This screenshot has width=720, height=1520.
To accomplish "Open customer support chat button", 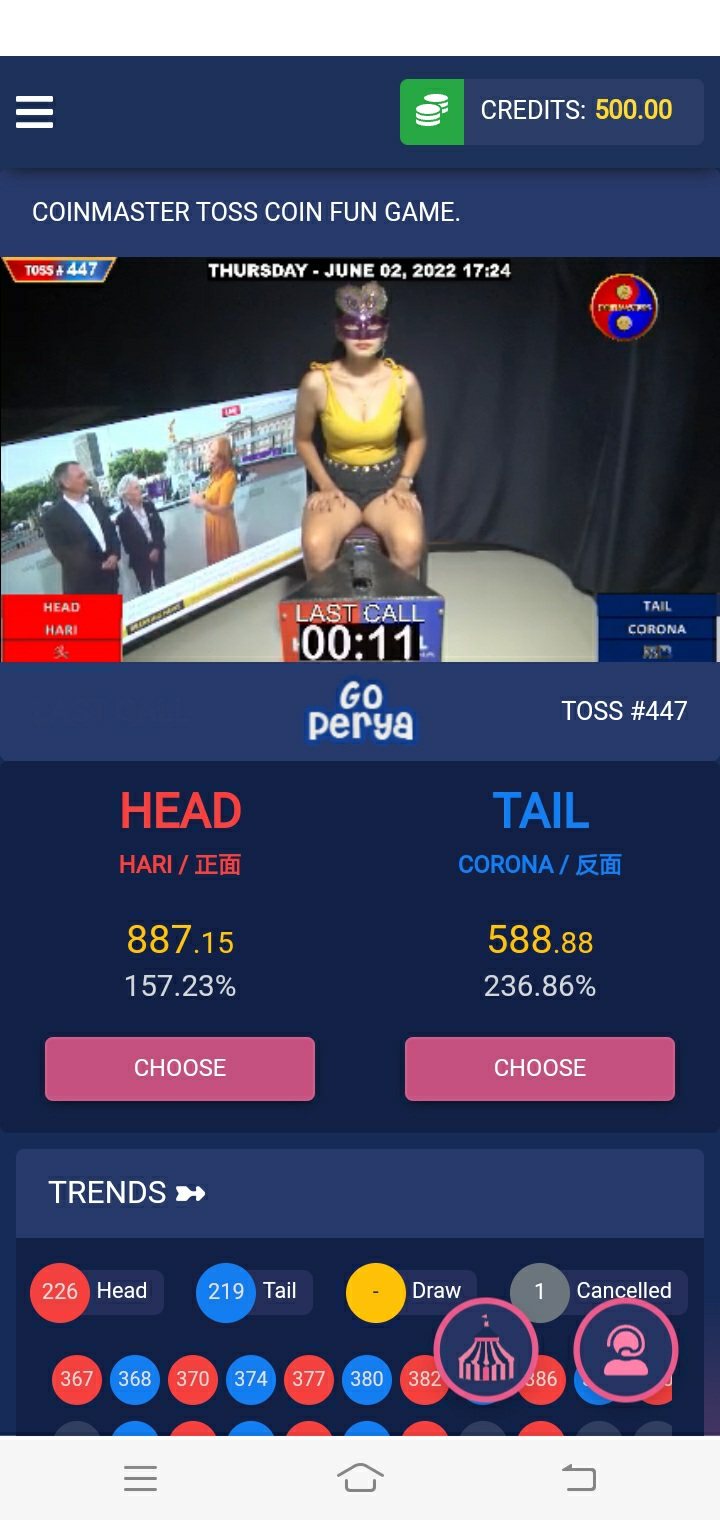I will pos(626,1351).
